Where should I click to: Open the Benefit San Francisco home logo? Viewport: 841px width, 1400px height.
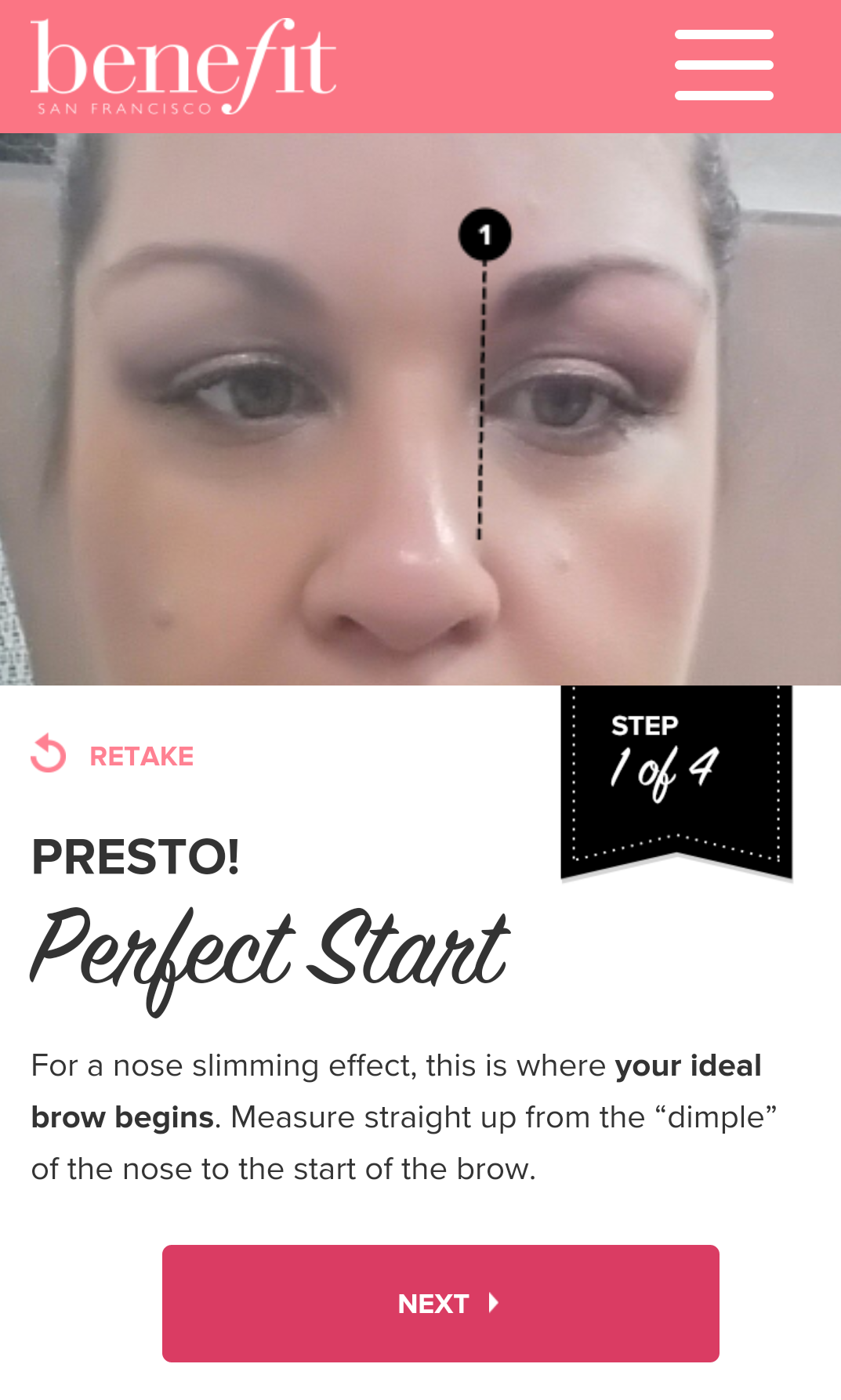point(183,67)
